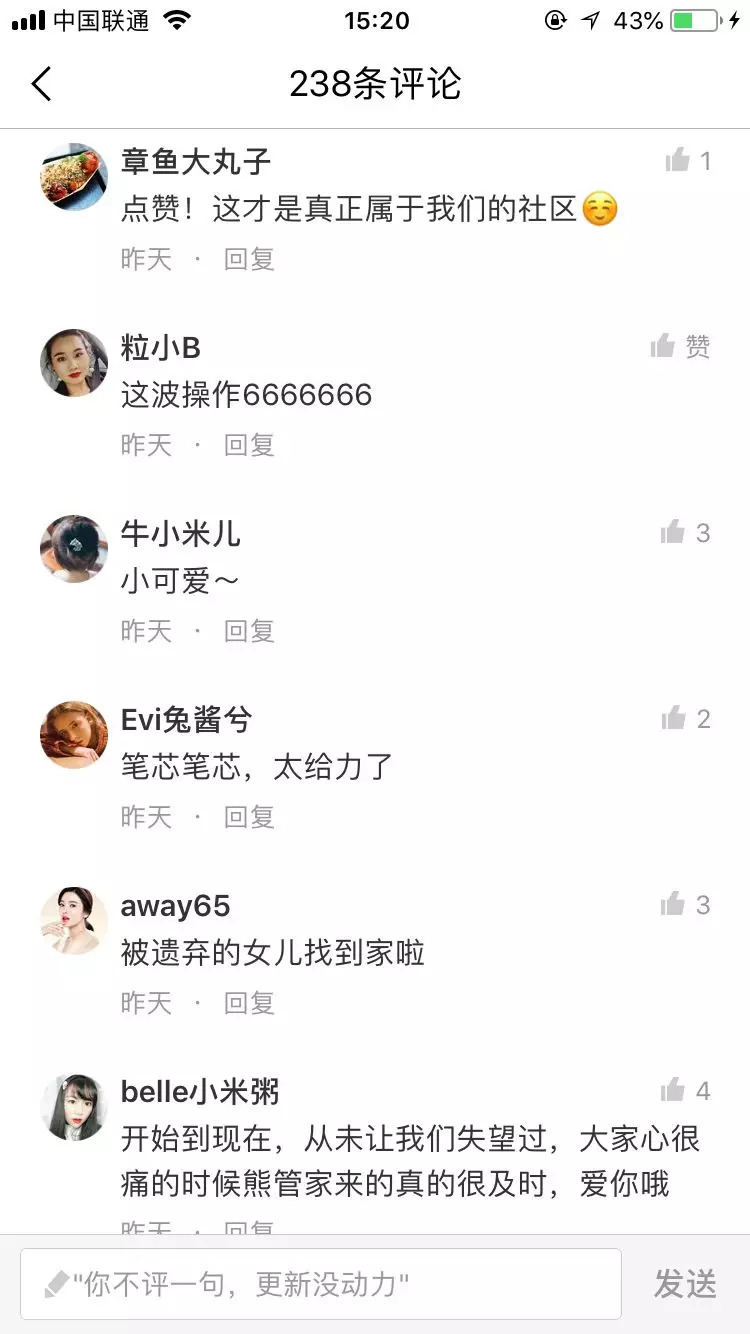Reply to away65's comment
This screenshot has height=1334, width=750.
(x=249, y=1003)
